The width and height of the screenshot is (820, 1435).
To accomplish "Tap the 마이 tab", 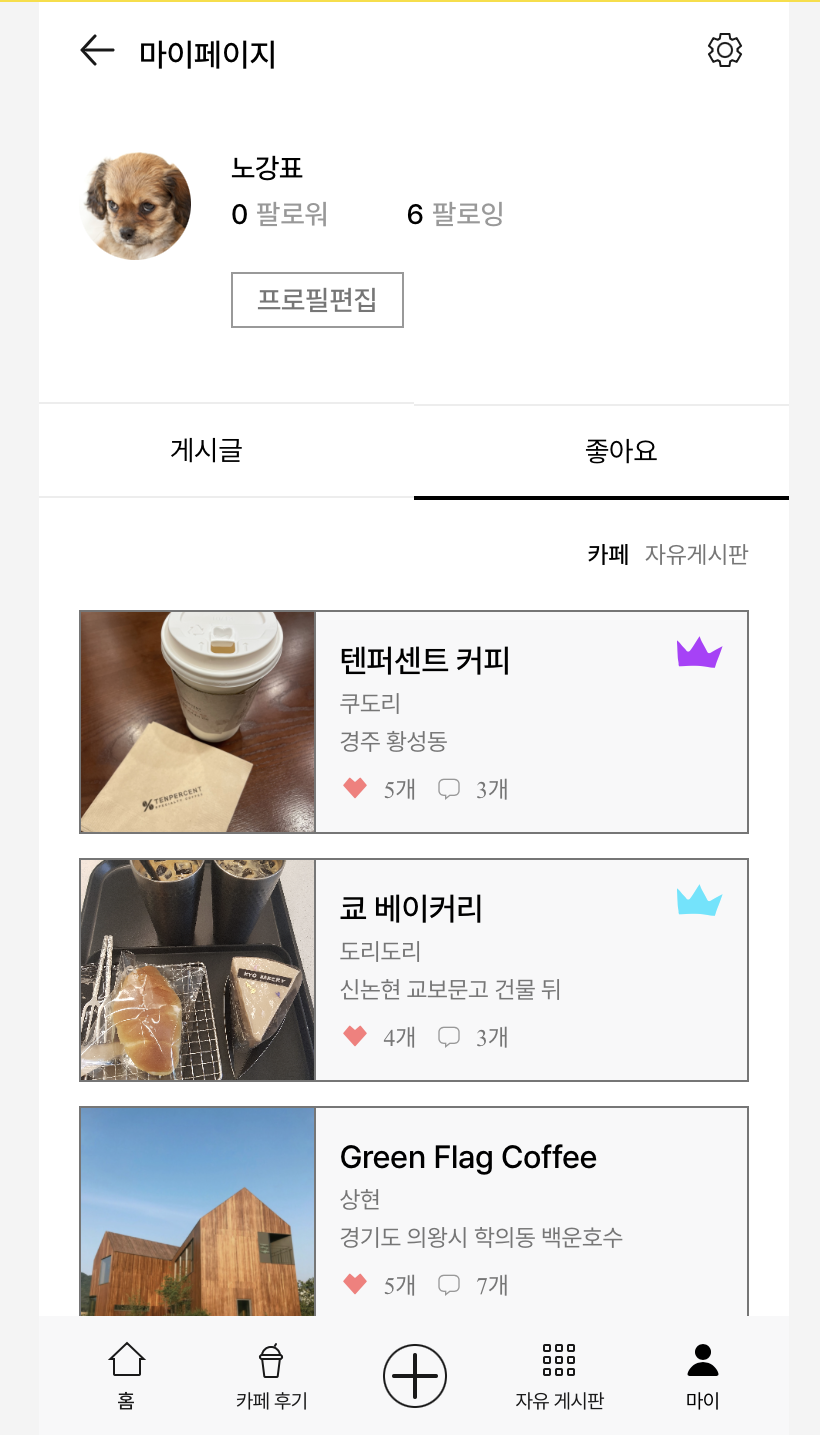I will 703,1375.
